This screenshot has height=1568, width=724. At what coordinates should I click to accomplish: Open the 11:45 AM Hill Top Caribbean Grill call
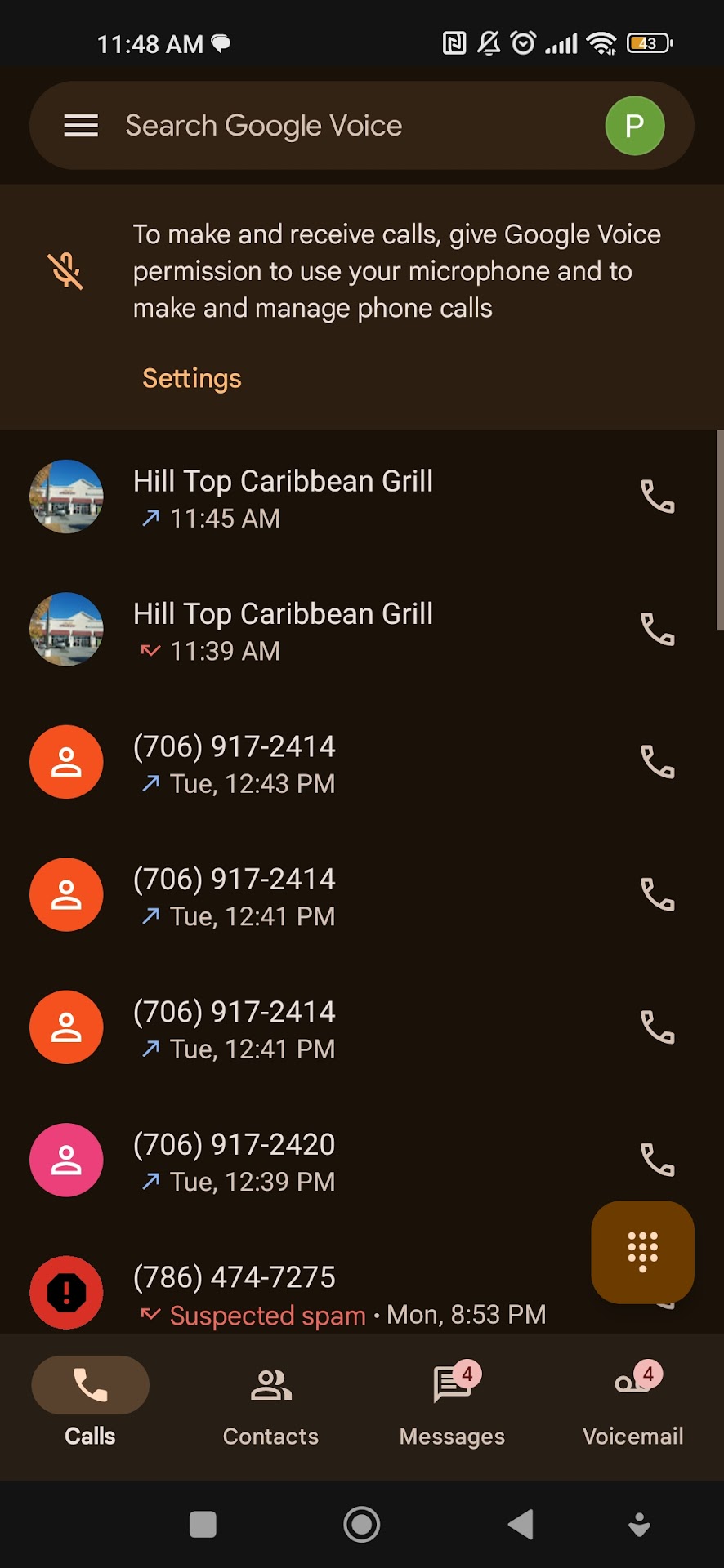[x=327, y=497]
